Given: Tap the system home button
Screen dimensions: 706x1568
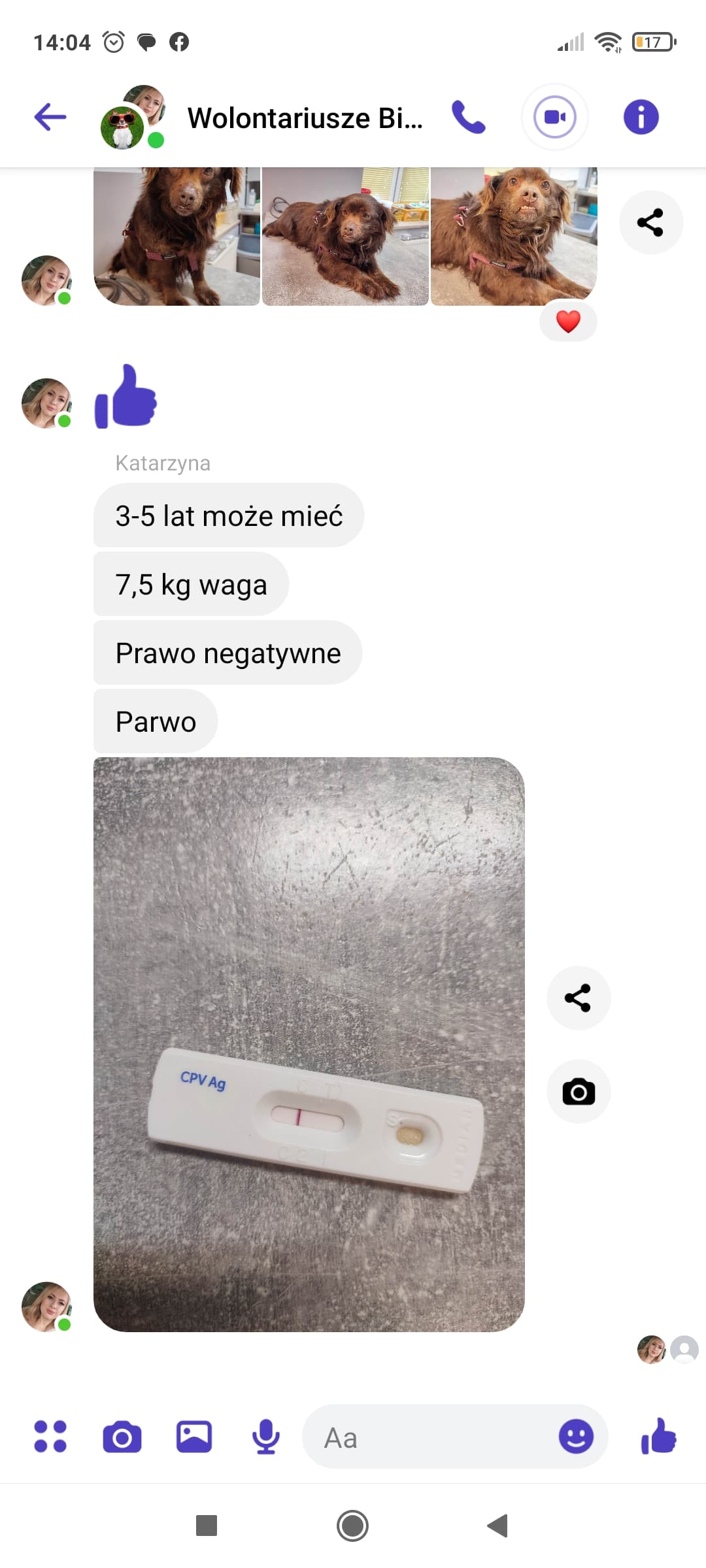Looking at the screenshot, I should pyautogui.click(x=352, y=1526).
